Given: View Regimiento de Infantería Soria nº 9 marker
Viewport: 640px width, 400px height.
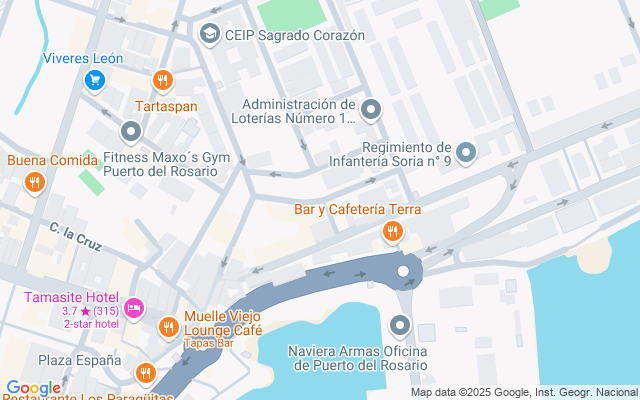Looking at the screenshot, I should [466, 152].
